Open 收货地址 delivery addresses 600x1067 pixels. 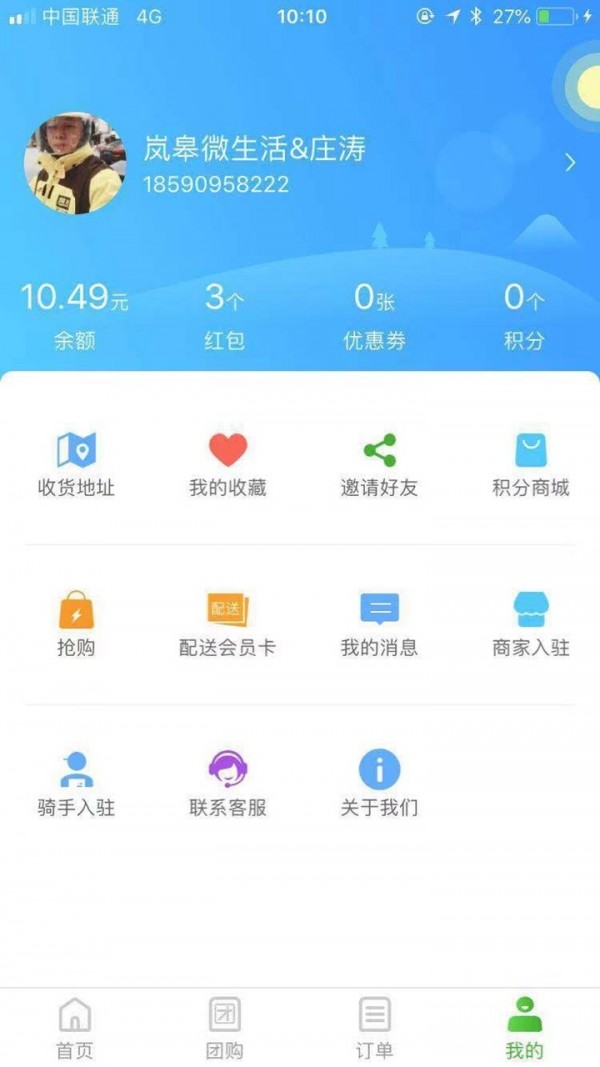click(76, 465)
